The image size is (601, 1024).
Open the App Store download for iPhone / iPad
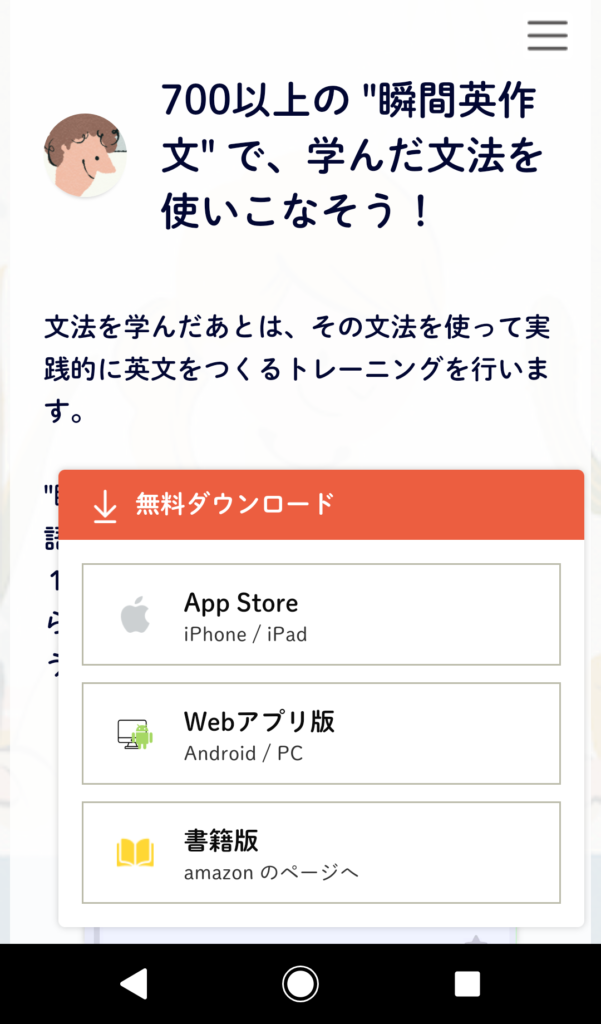pos(321,614)
